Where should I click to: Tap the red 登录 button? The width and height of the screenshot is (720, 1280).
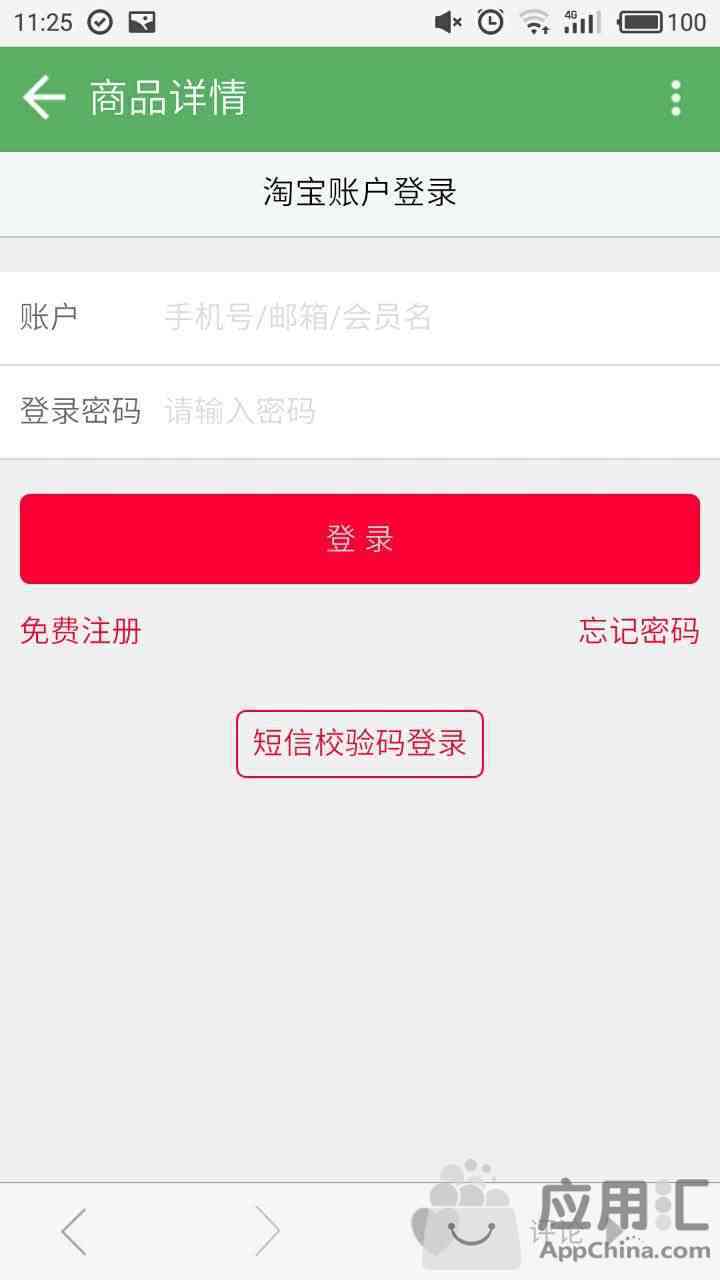coord(360,539)
